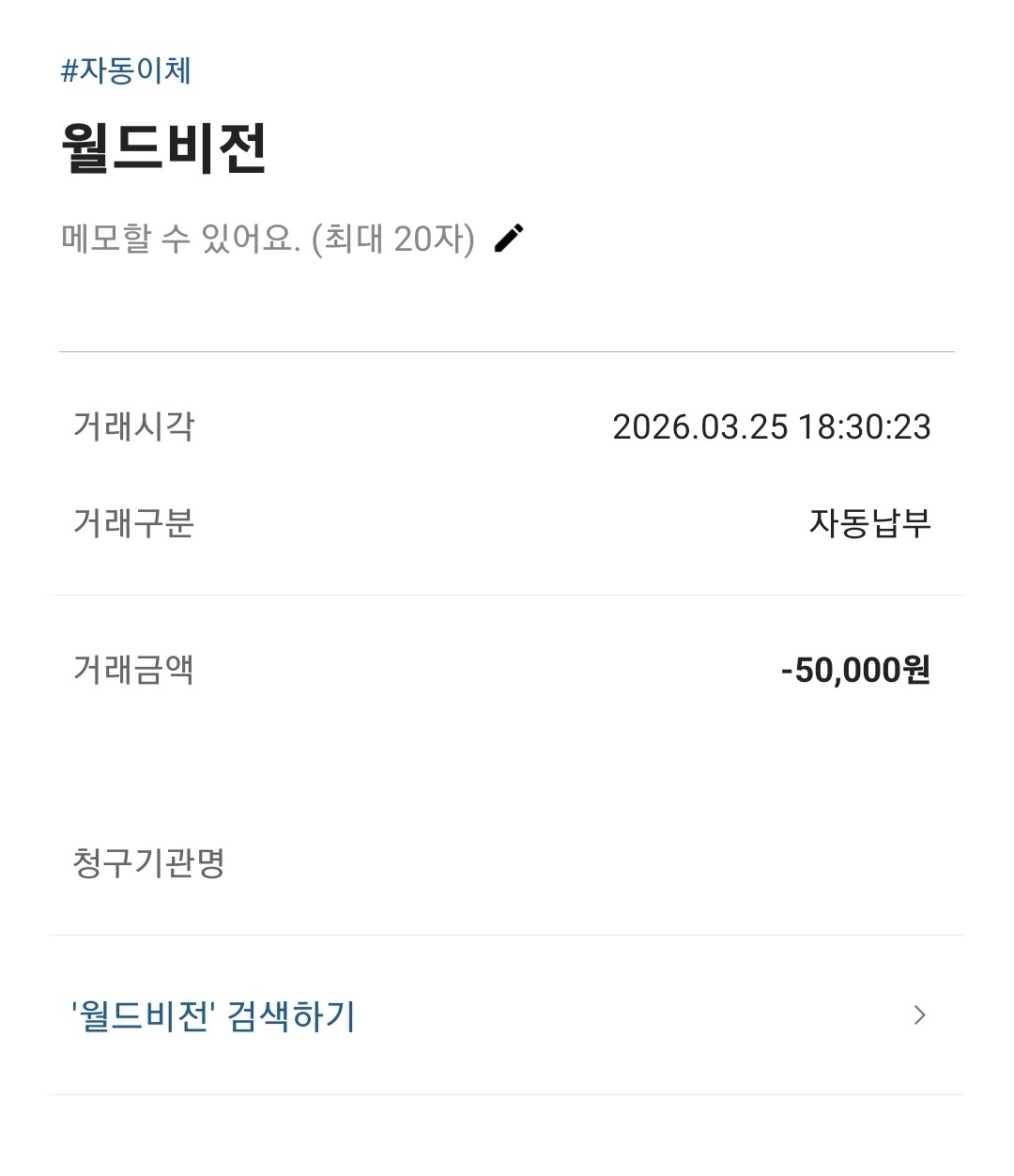Open the '월드비전' 검색하기 row
This screenshot has width=1014, height=1176.
point(507,1015)
